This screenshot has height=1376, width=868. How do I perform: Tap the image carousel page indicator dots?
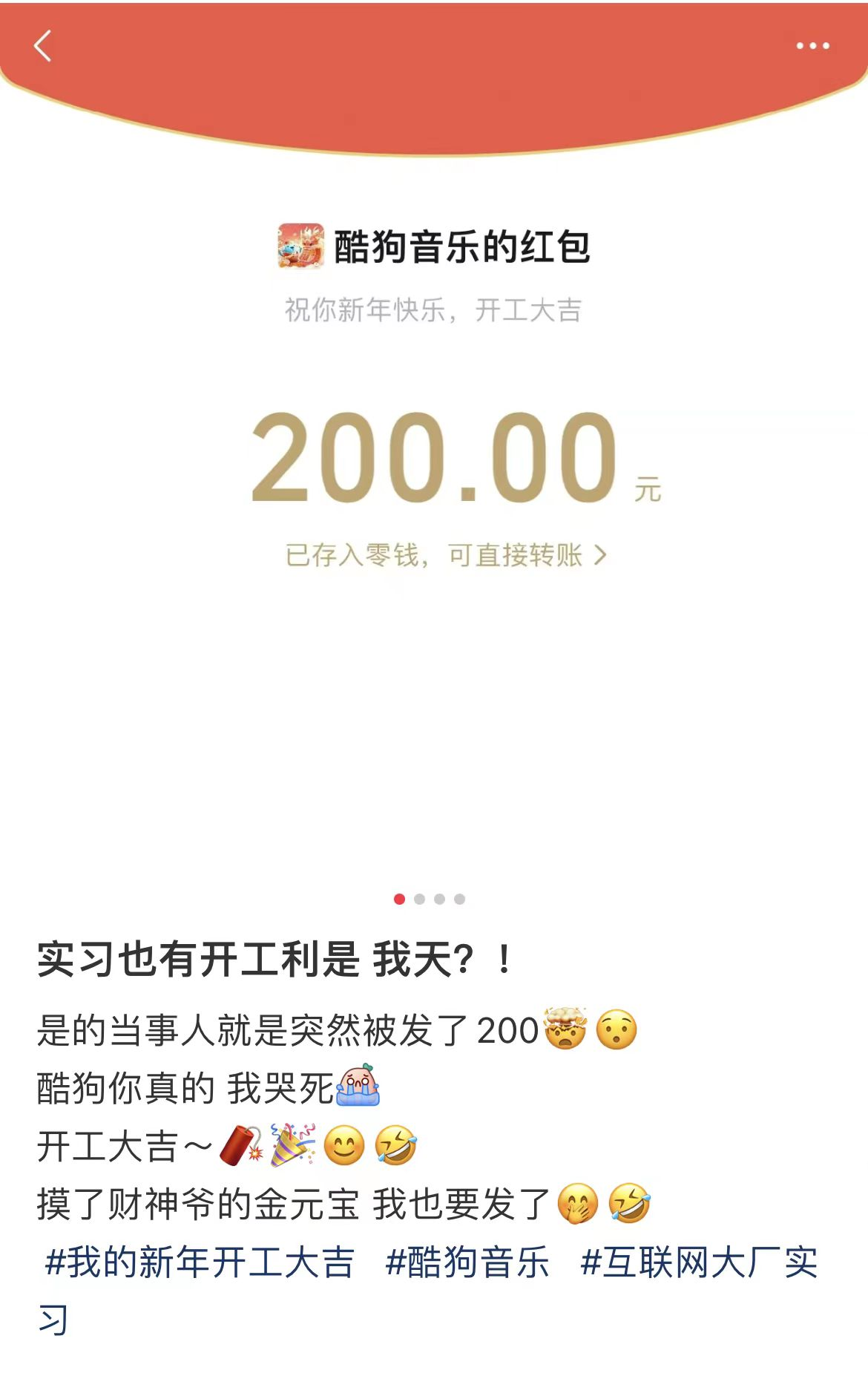[x=430, y=899]
